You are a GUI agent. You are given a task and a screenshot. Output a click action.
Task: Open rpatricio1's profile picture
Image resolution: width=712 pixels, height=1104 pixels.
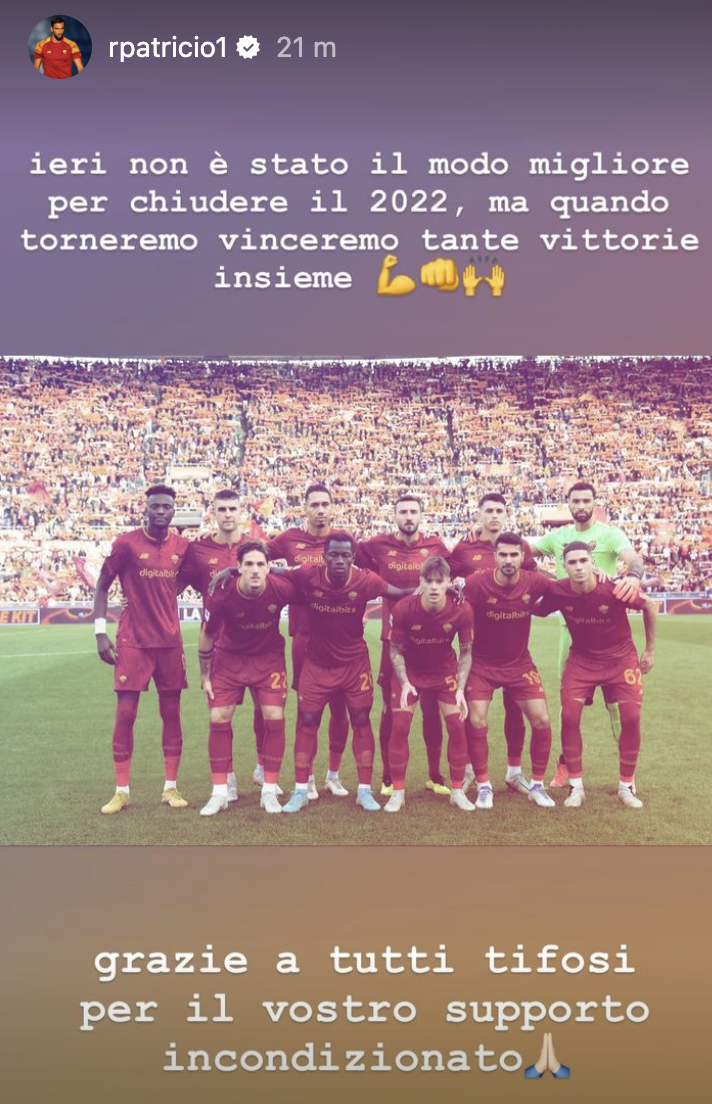coord(59,47)
